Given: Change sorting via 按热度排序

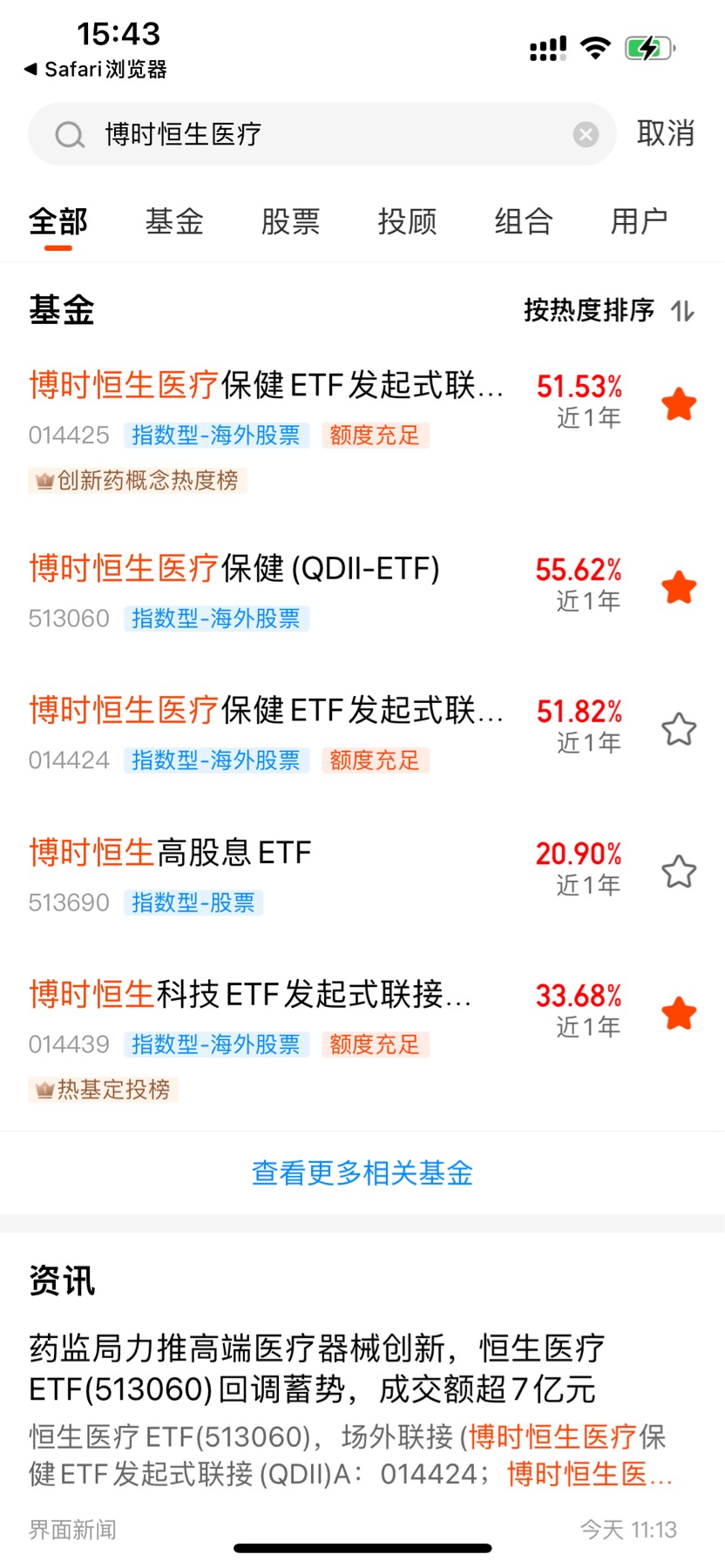Looking at the screenshot, I should pos(608,310).
